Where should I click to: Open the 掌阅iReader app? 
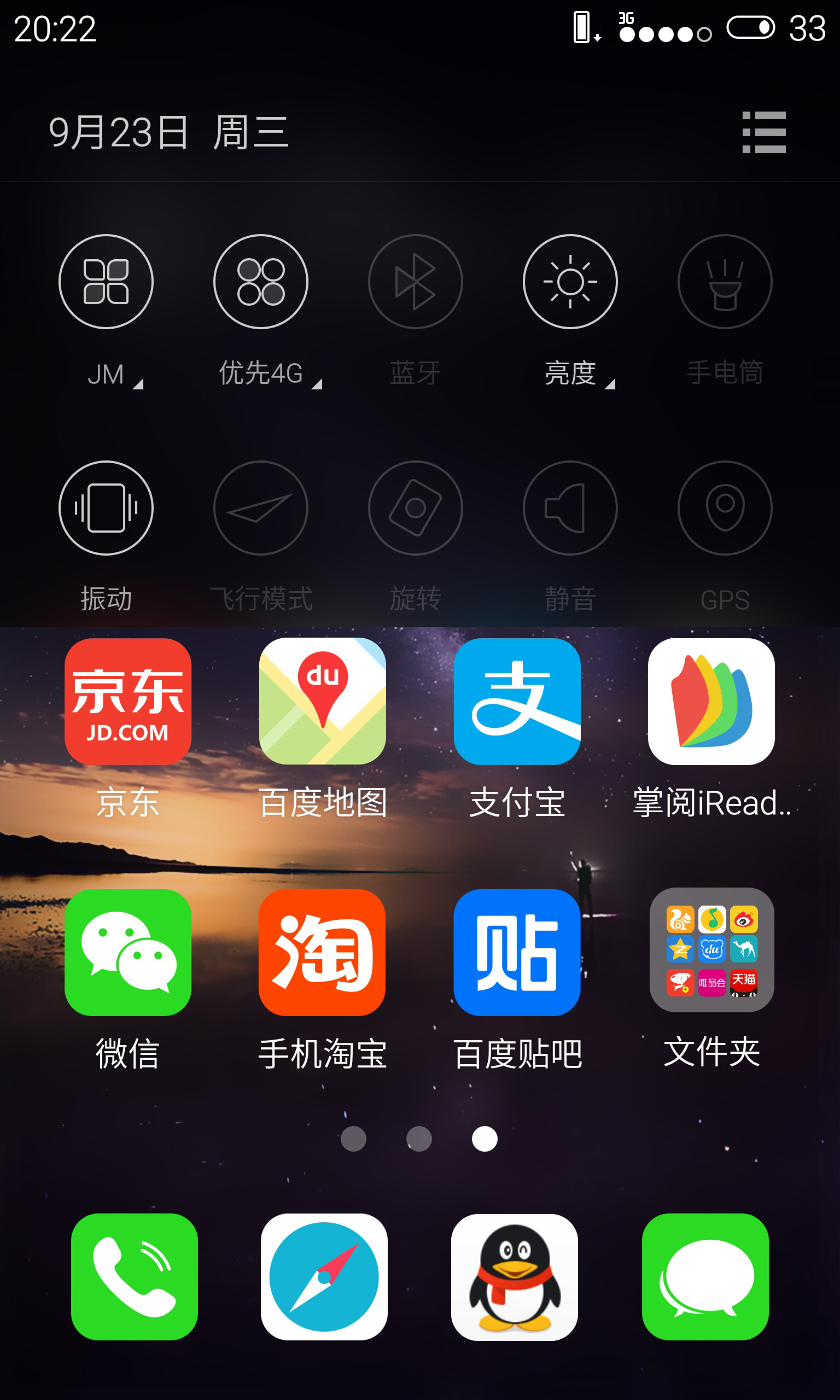pos(711,701)
